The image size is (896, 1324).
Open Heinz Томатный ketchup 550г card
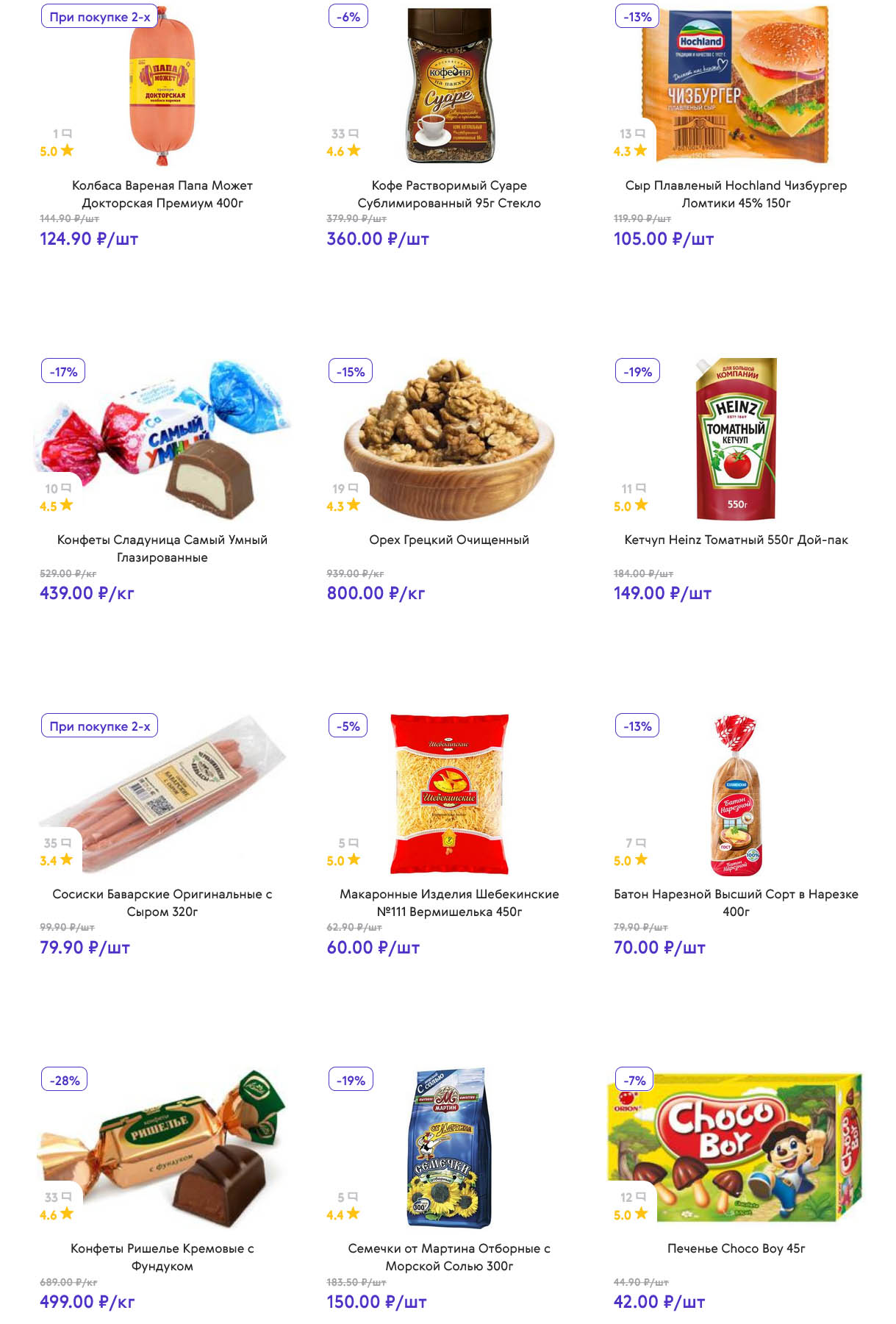pos(736,540)
